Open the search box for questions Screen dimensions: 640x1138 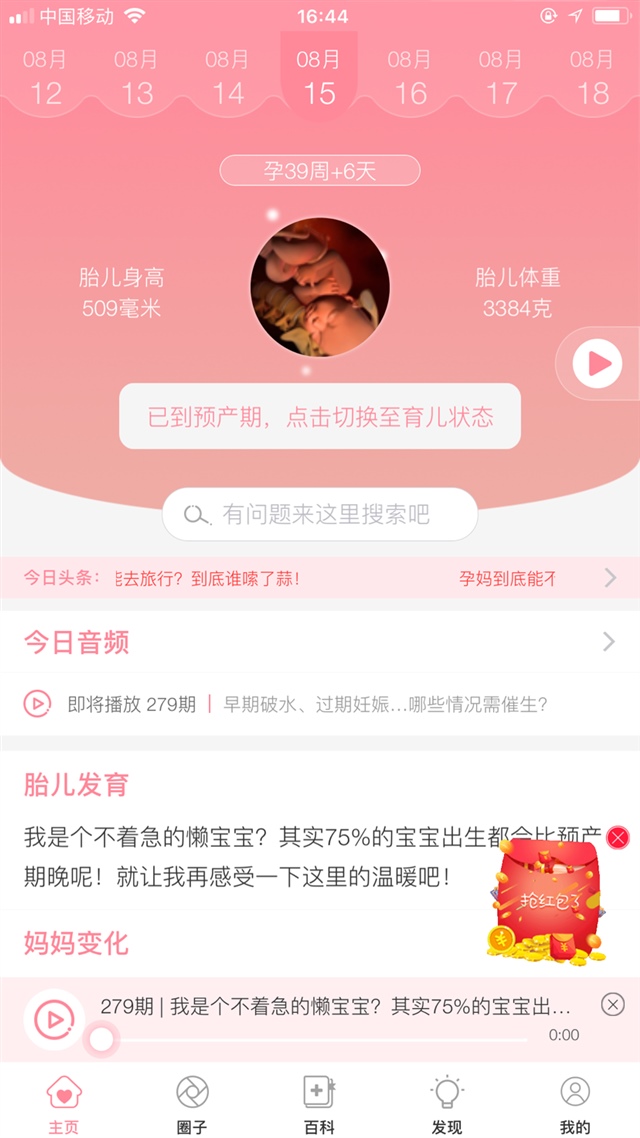pyautogui.click(x=320, y=515)
